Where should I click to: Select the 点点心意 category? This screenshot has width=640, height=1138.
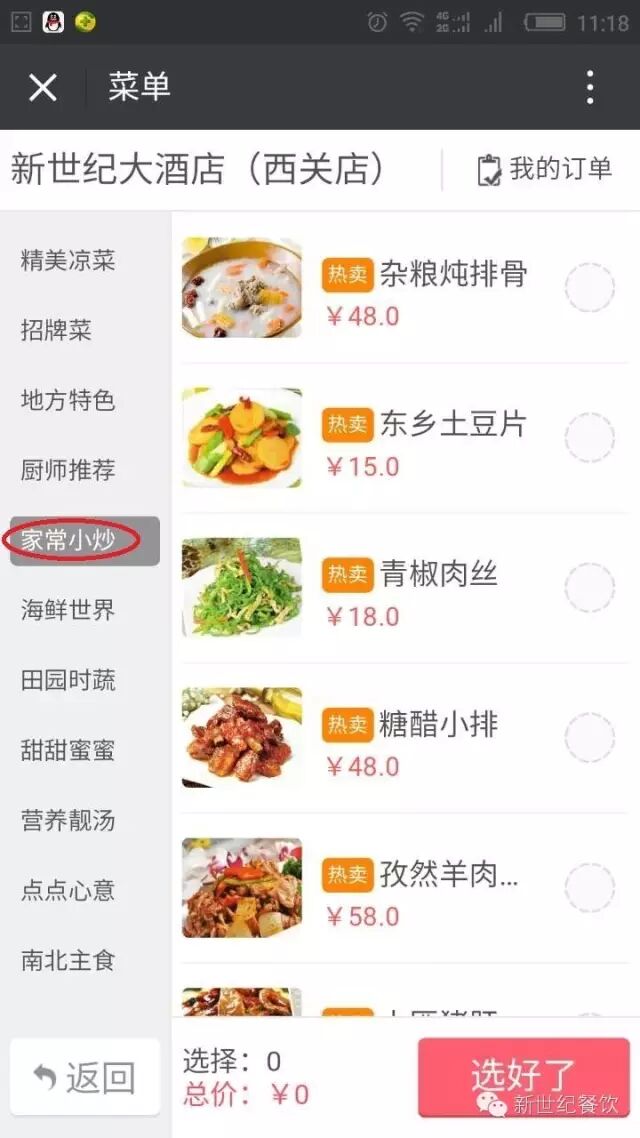(68, 891)
